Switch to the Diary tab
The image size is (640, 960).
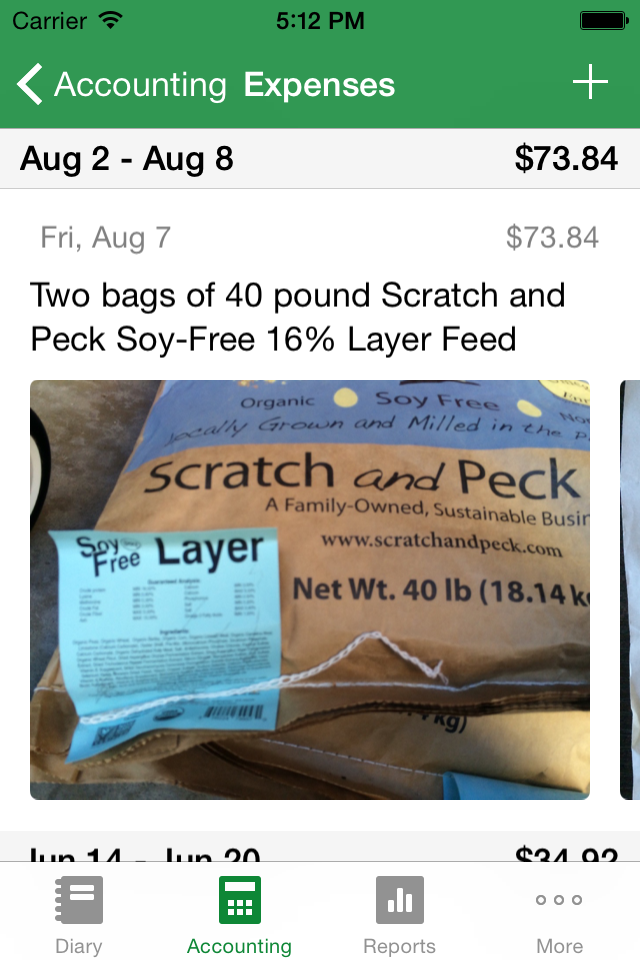click(78, 914)
